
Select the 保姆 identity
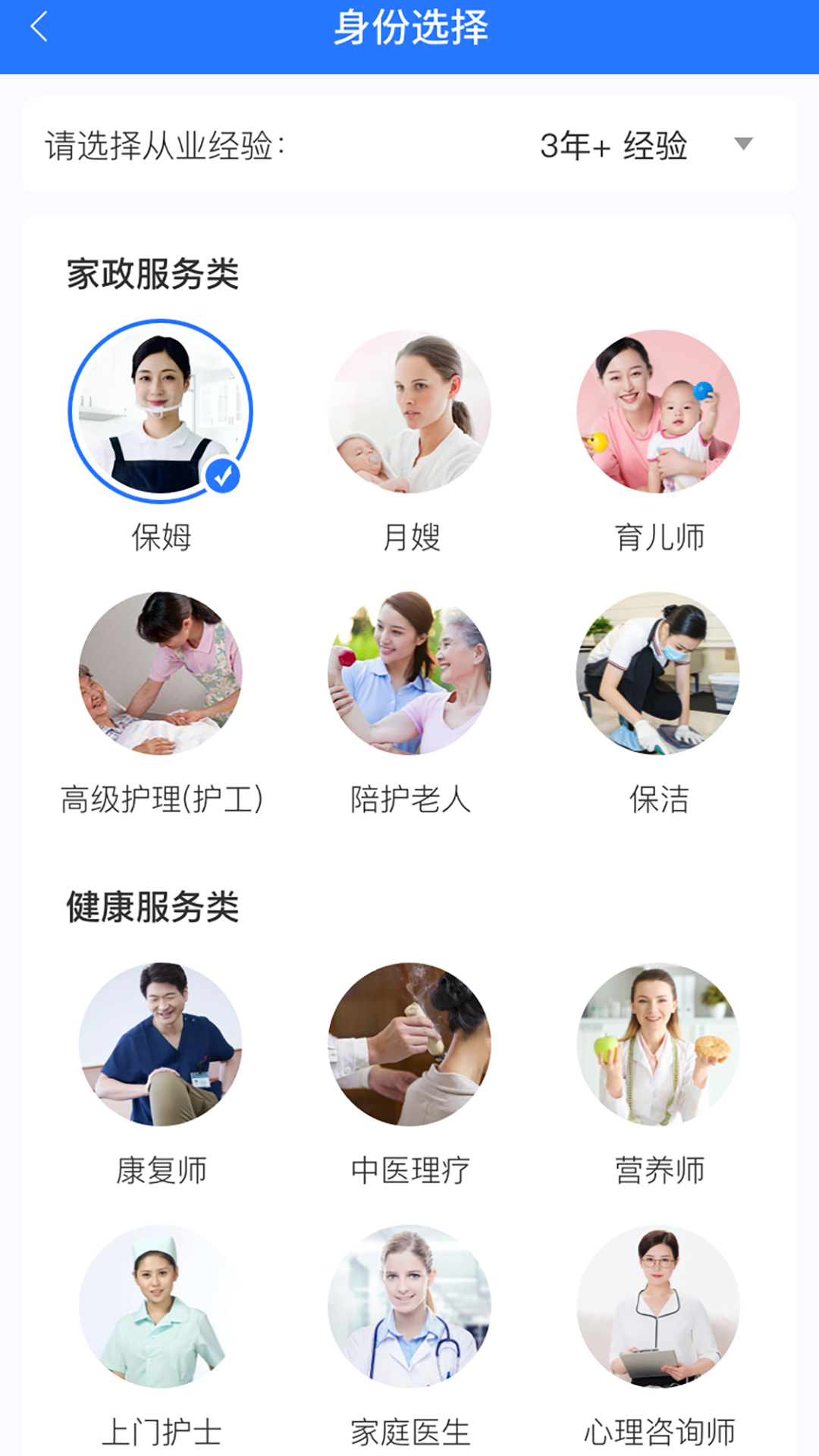click(x=161, y=412)
